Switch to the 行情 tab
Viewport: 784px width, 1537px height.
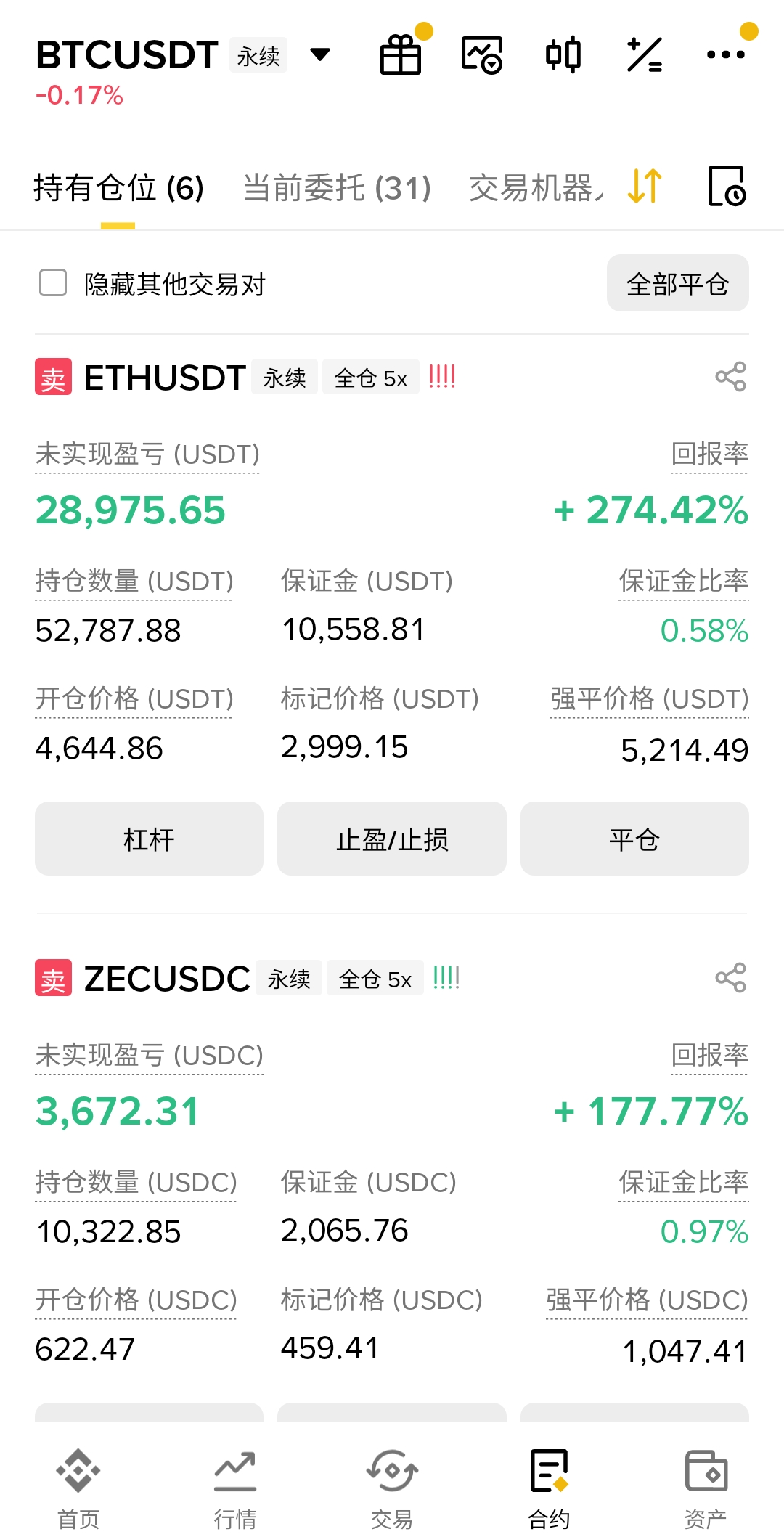(x=235, y=1487)
